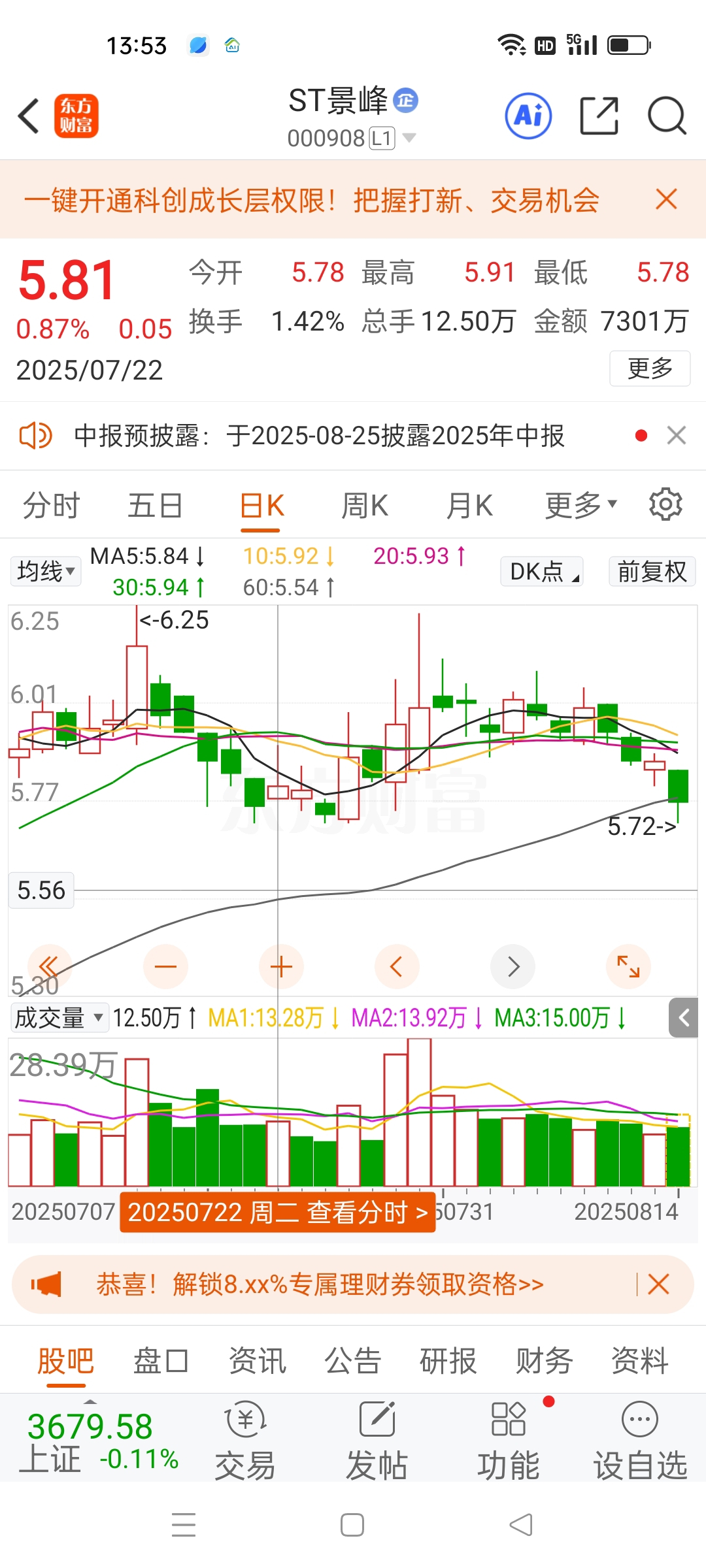Screen dimensions: 706x1568
Task: Open the Ai assistant icon
Action: coord(528,116)
